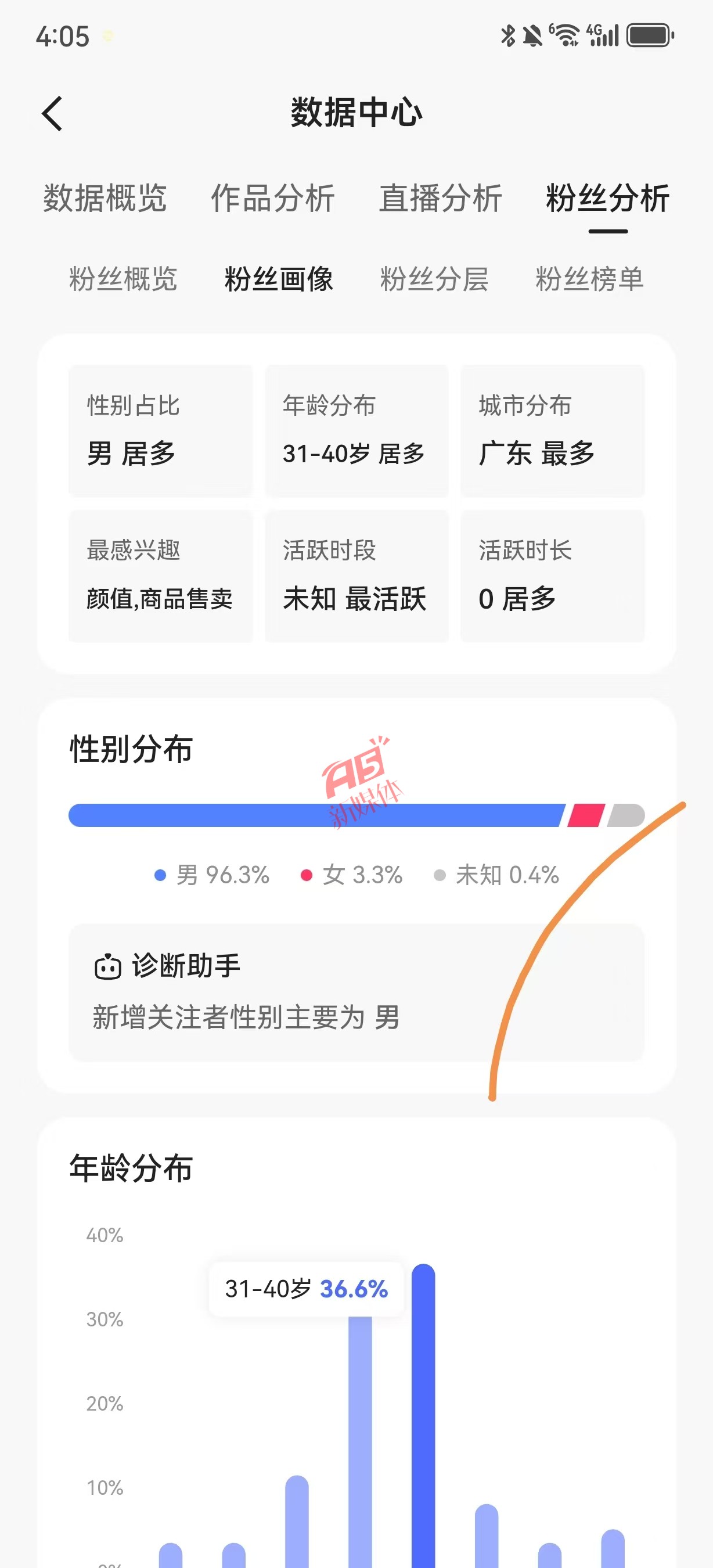713x1568 pixels.
Task: Open the 活跃时段 summary card
Action: [356, 576]
